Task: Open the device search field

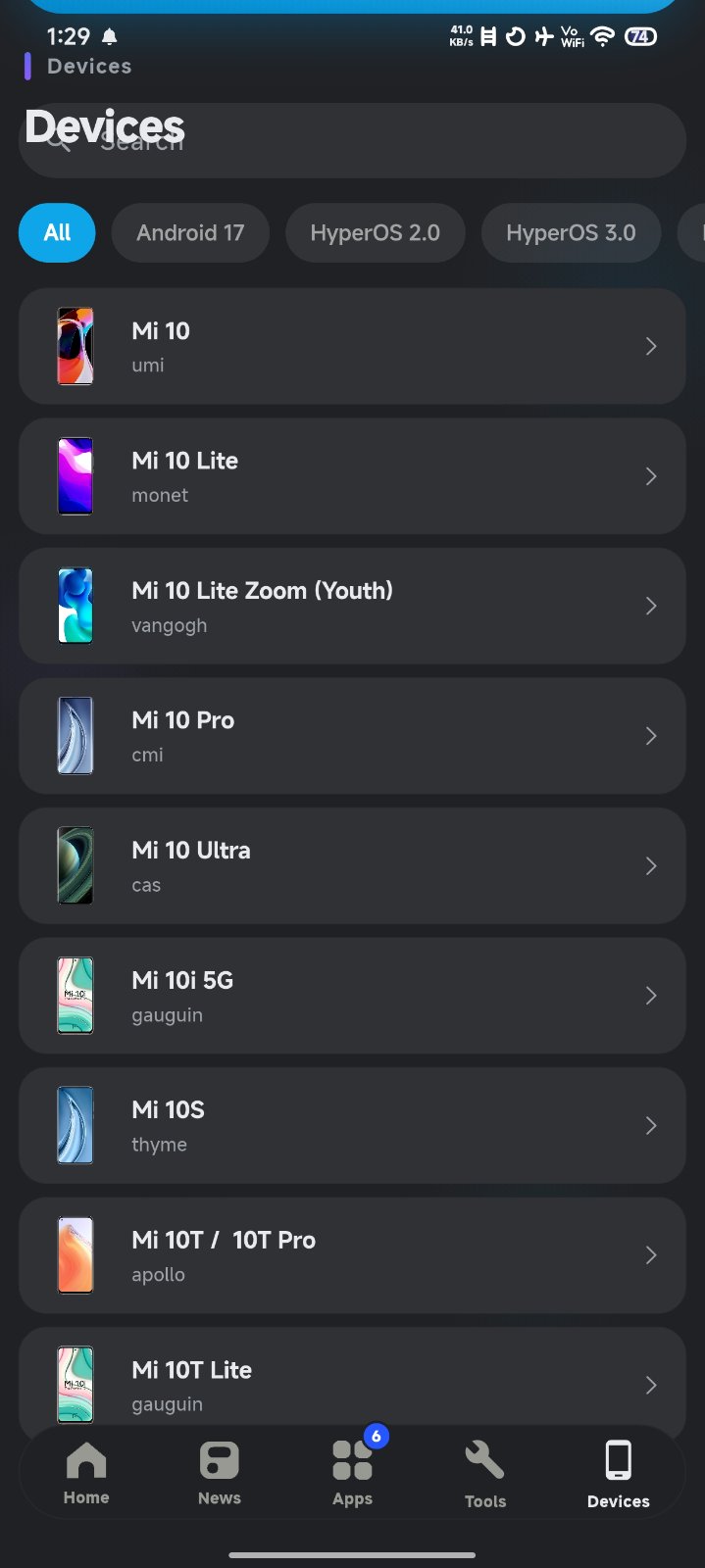Action: point(352,140)
